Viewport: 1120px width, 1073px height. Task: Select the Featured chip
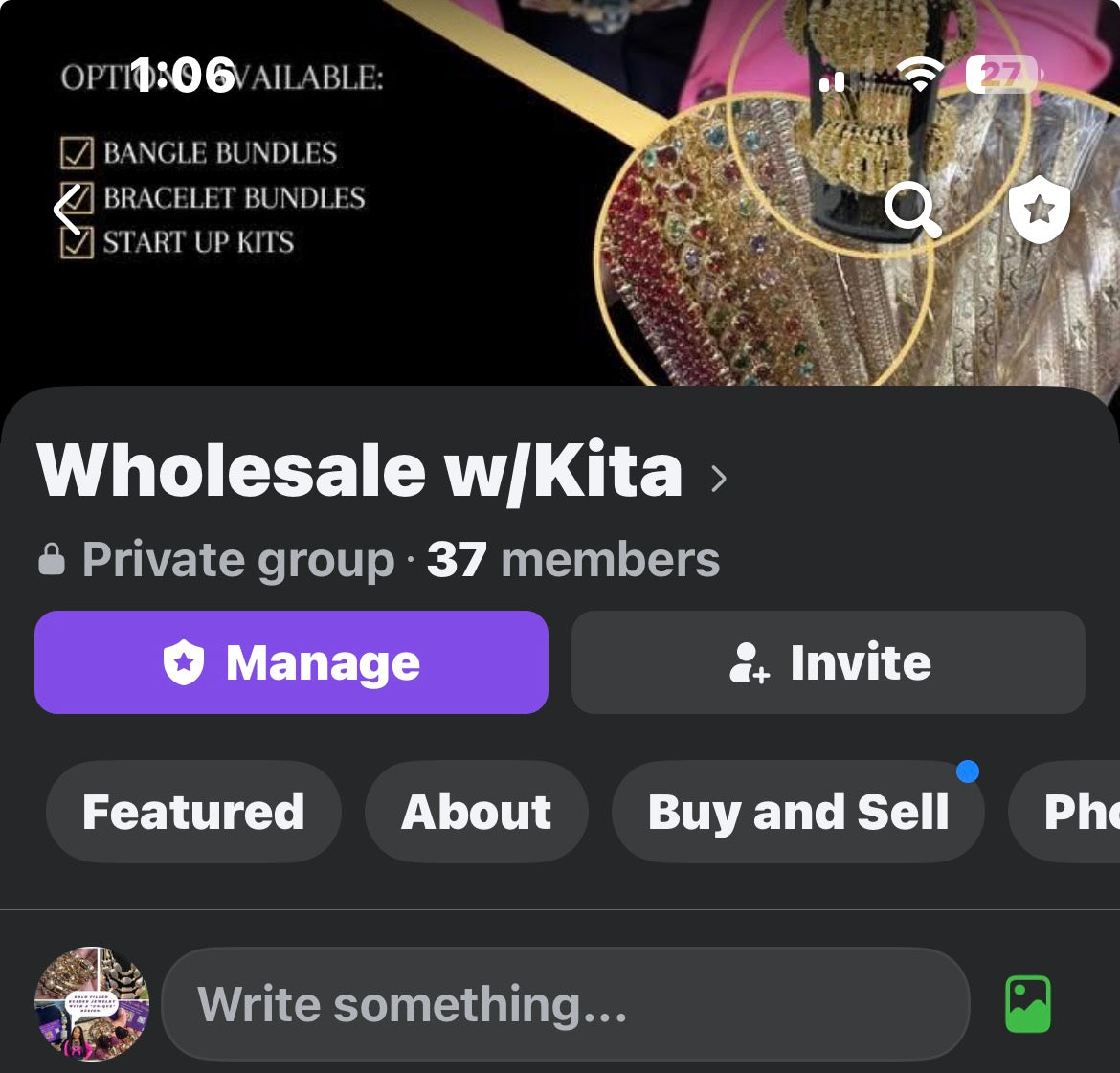tap(193, 812)
